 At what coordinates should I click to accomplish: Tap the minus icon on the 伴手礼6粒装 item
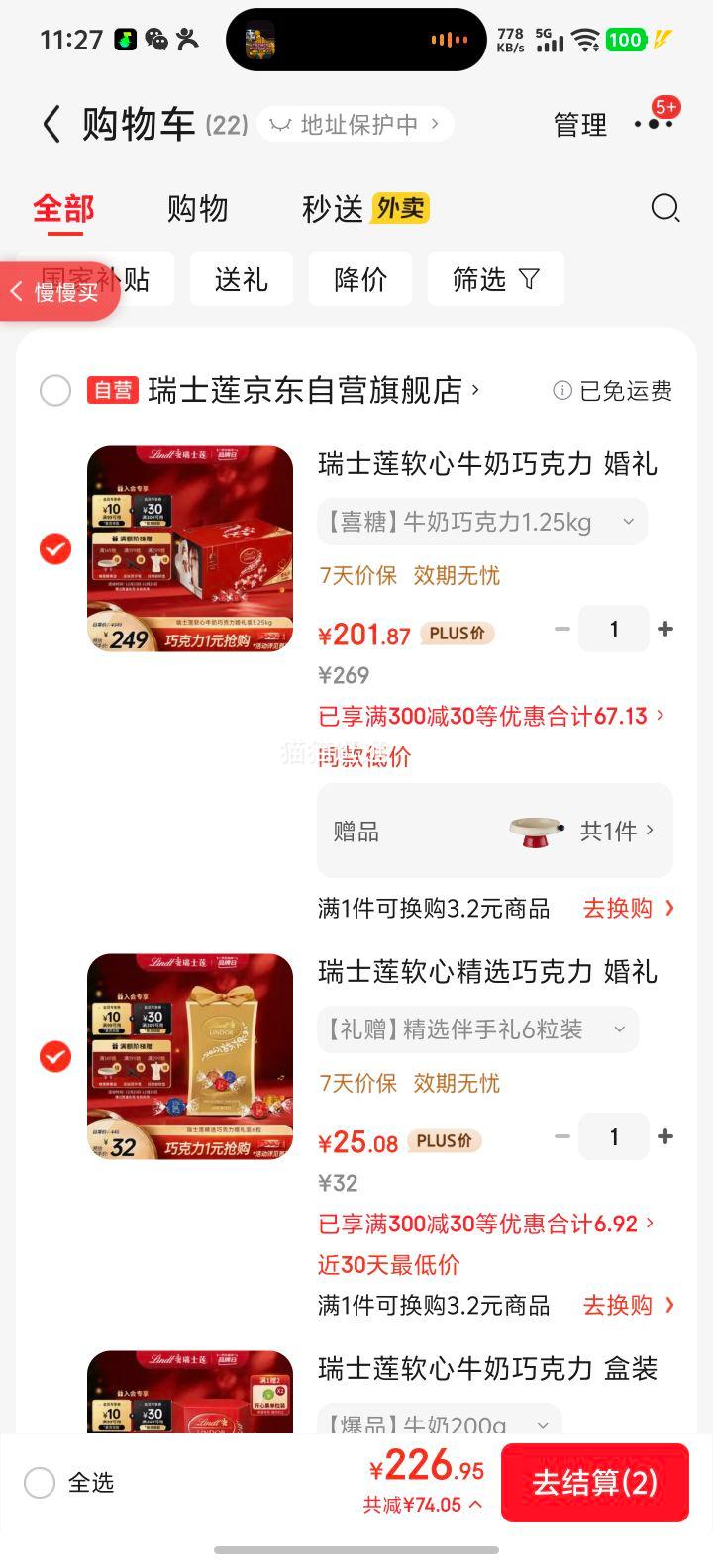pos(561,1136)
